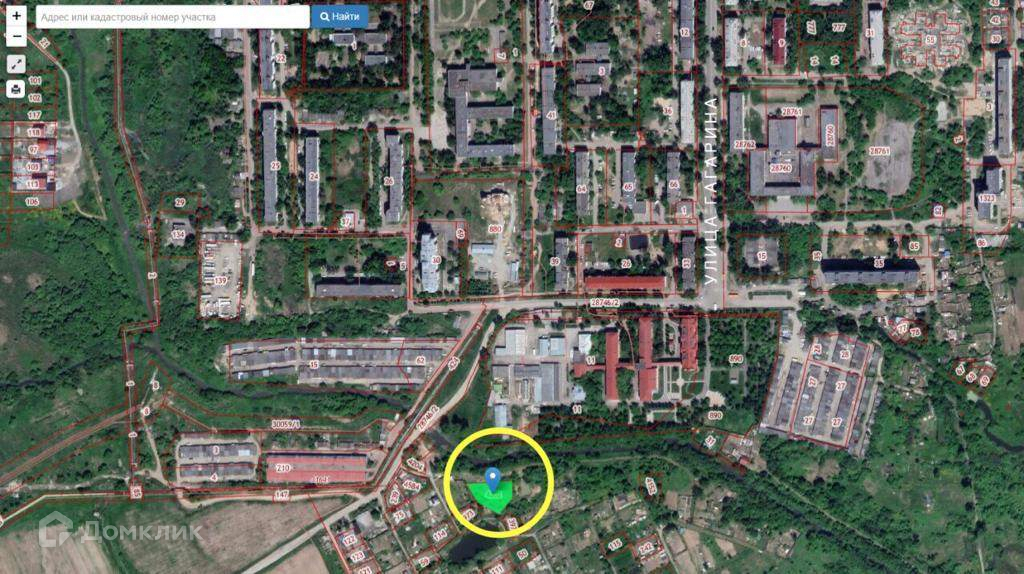The width and height of the screenshot is (1024, 574).
Task: Zoom in on the map
Action: (16, 15)
